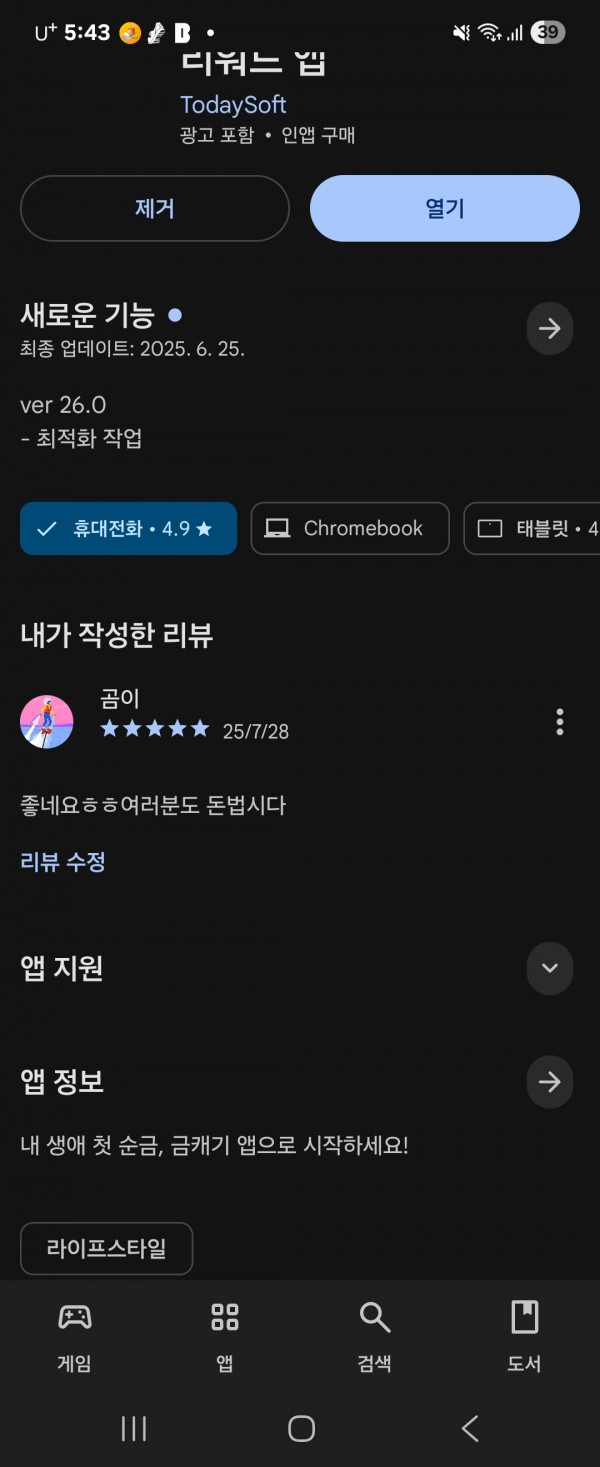Open review overflow menu next to 곰이

[559, 721]
